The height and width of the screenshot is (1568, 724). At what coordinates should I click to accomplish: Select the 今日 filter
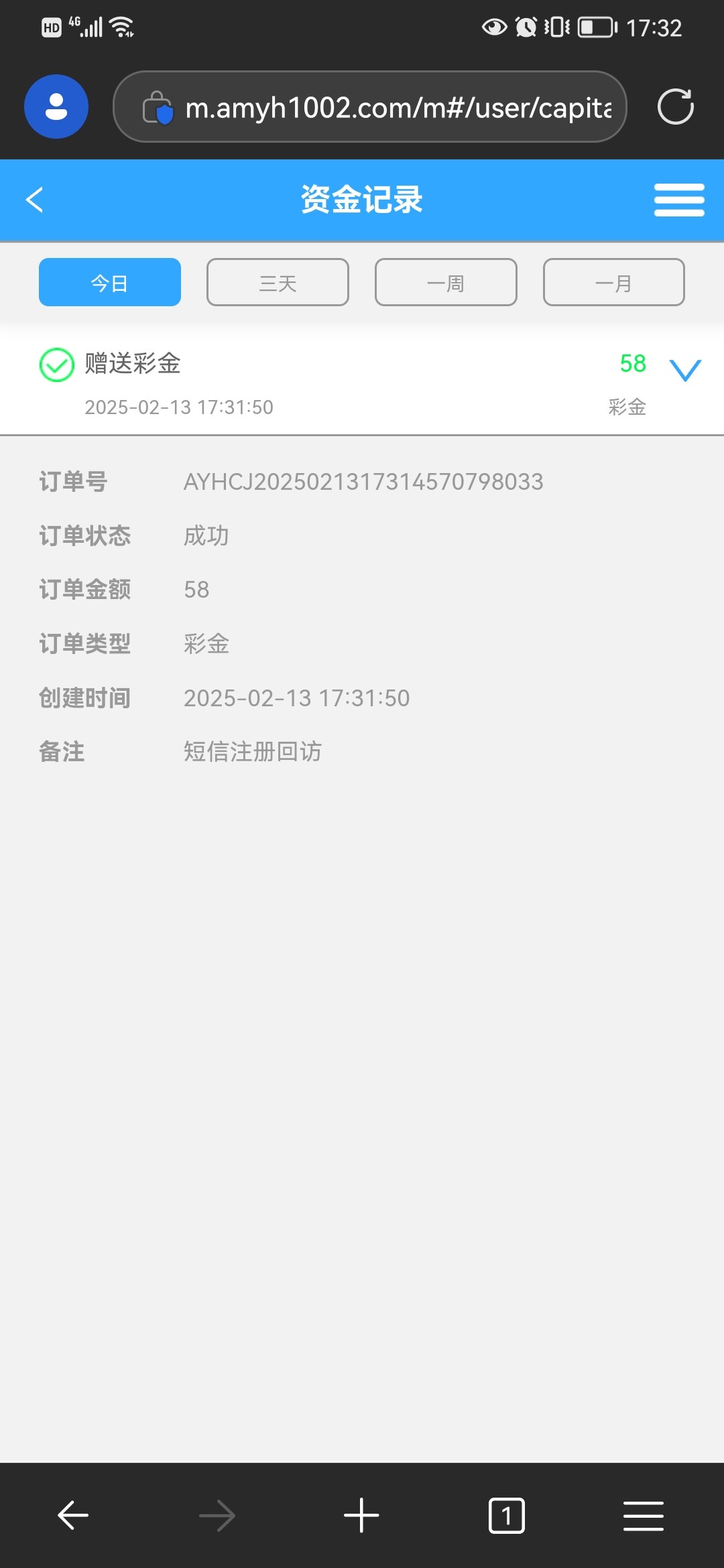tap(110, 283)
